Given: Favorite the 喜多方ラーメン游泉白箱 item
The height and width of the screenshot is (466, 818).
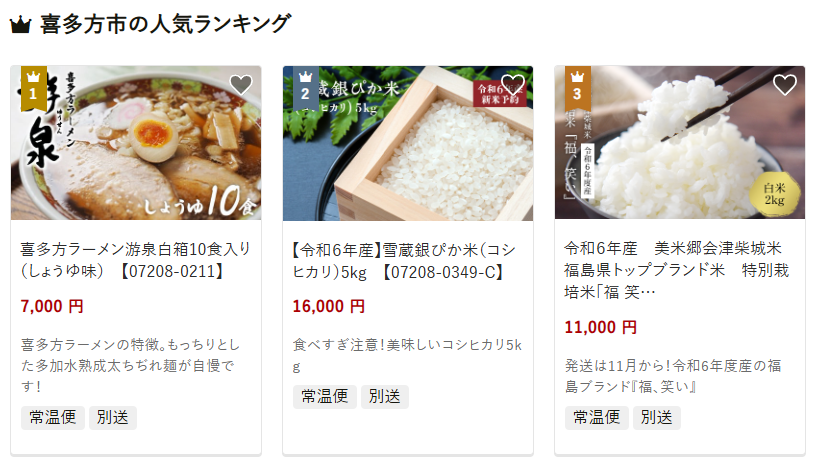Looking at the screenshot, I should coord(240,85).
